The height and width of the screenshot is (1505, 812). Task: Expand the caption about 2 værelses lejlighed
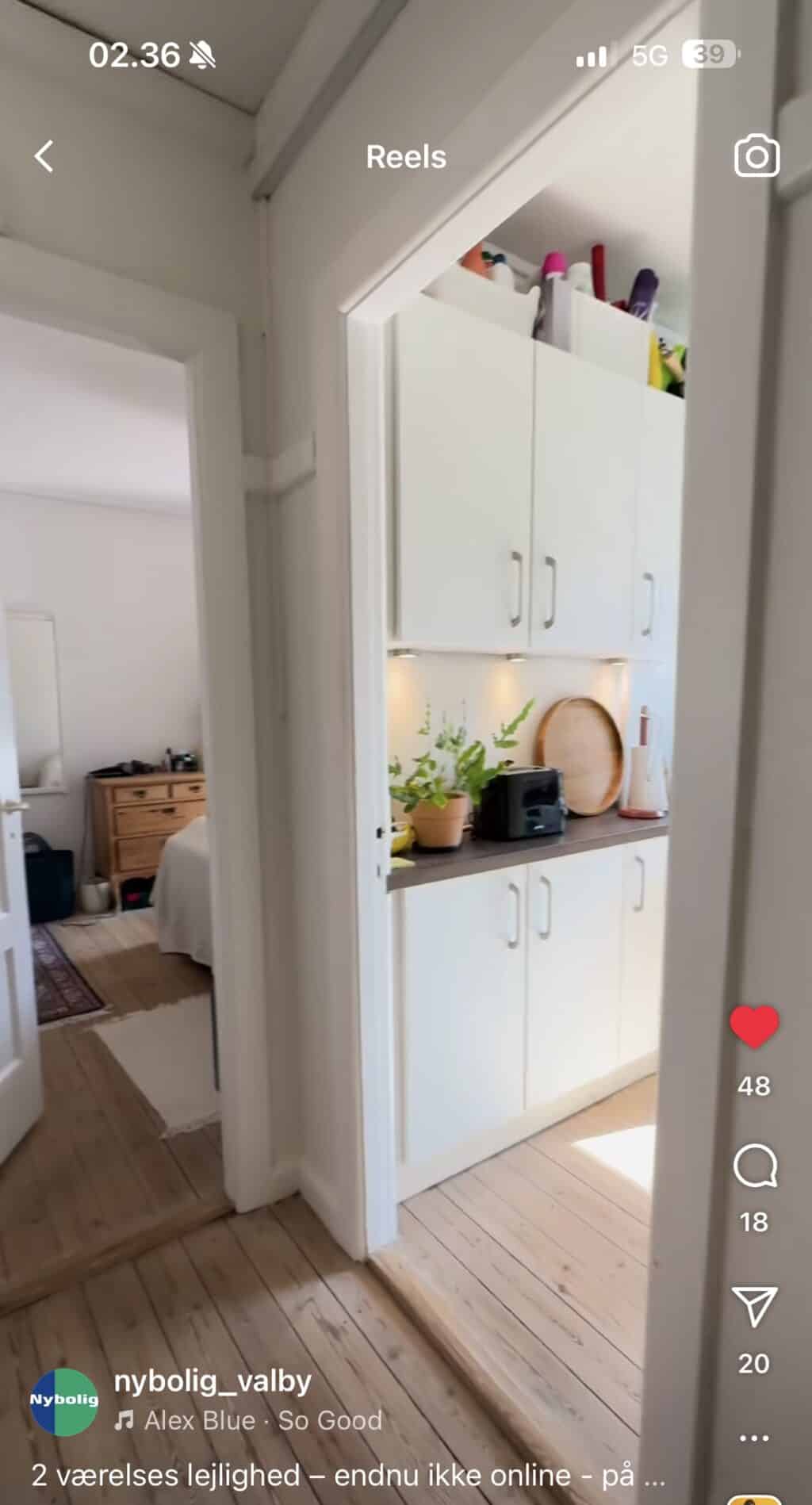[x=348, y=1475]
